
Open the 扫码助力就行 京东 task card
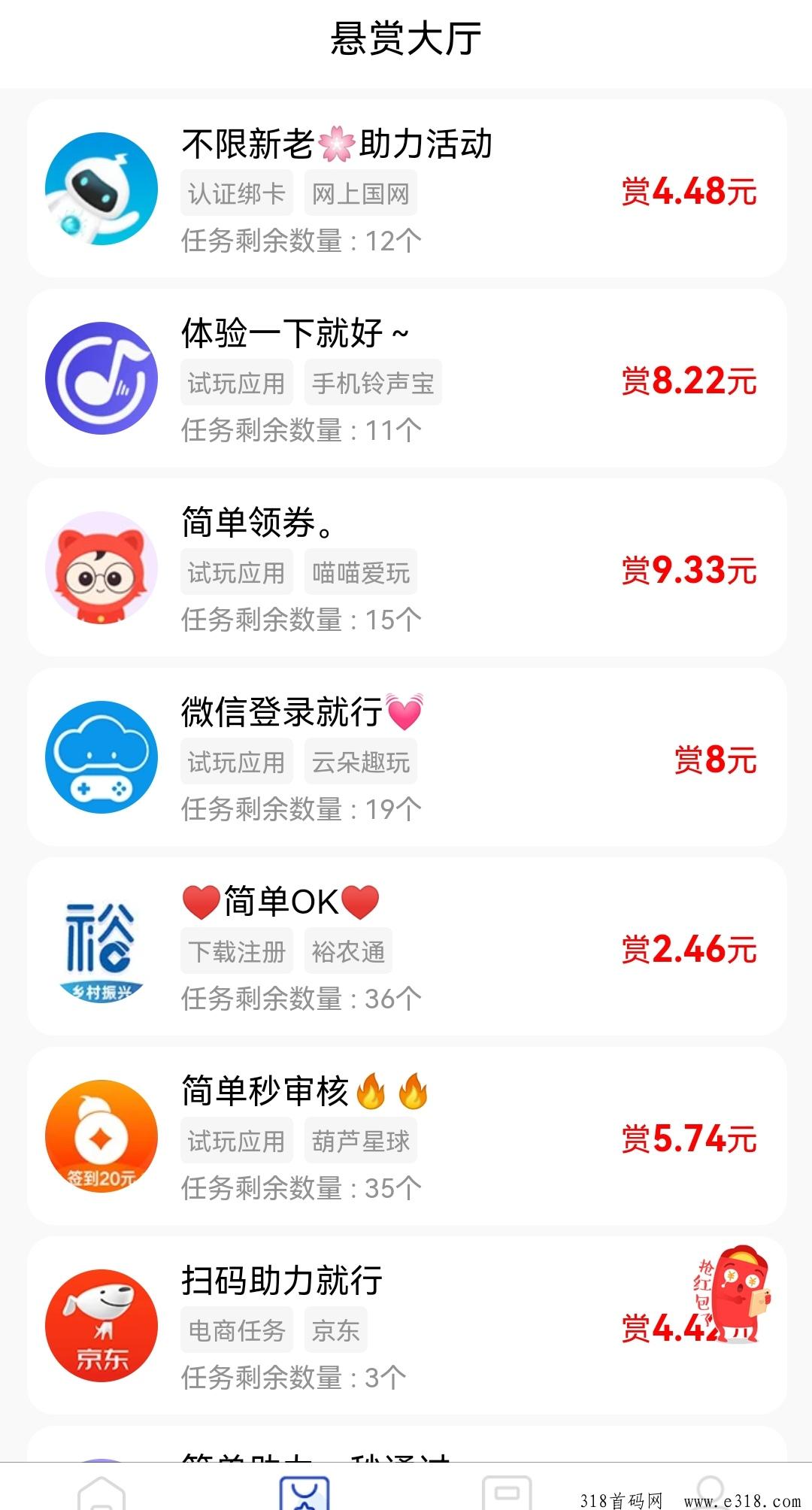click(x=406, y=1326)
